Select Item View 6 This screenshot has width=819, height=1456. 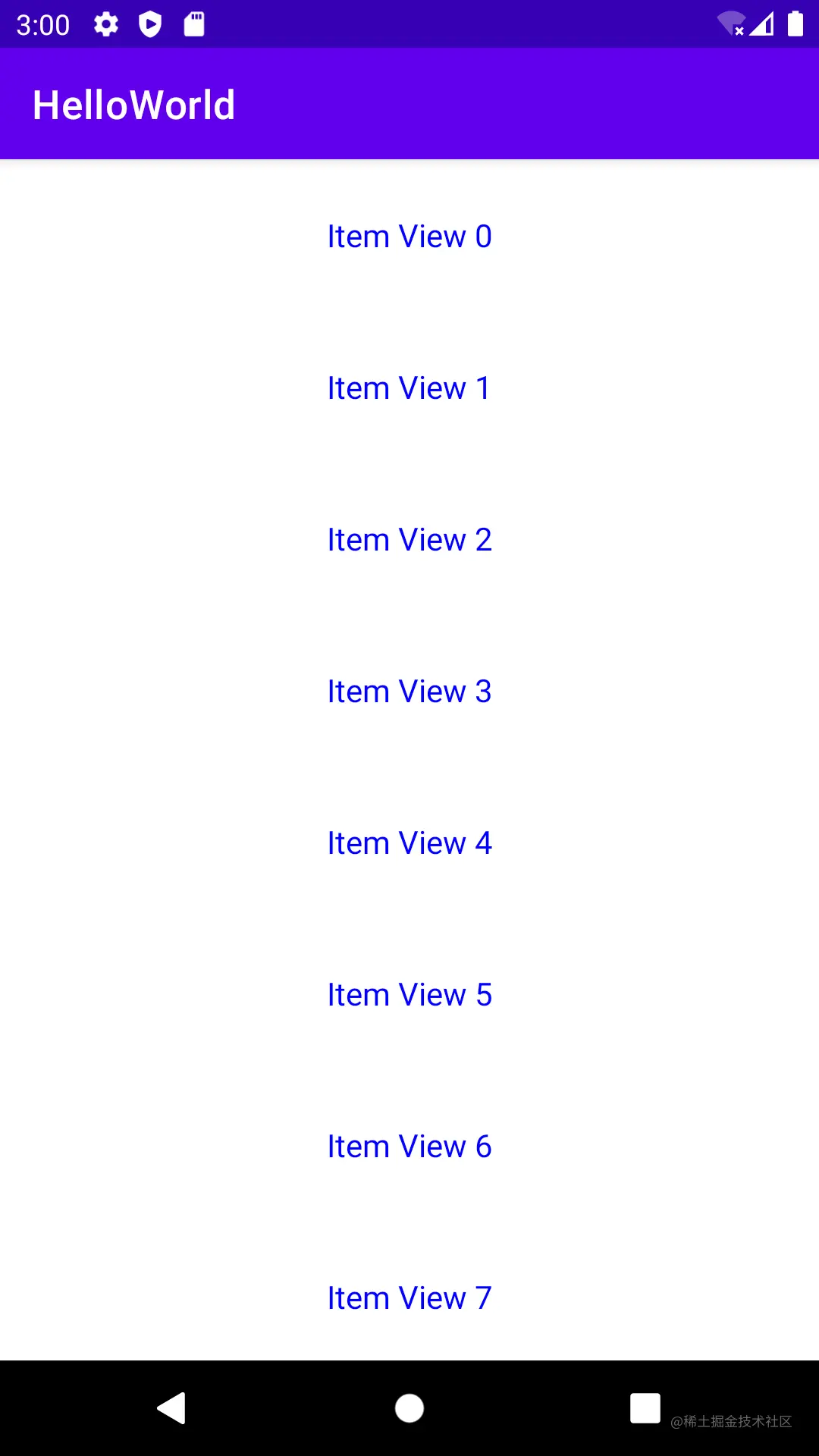click(x=409, y=1146)
